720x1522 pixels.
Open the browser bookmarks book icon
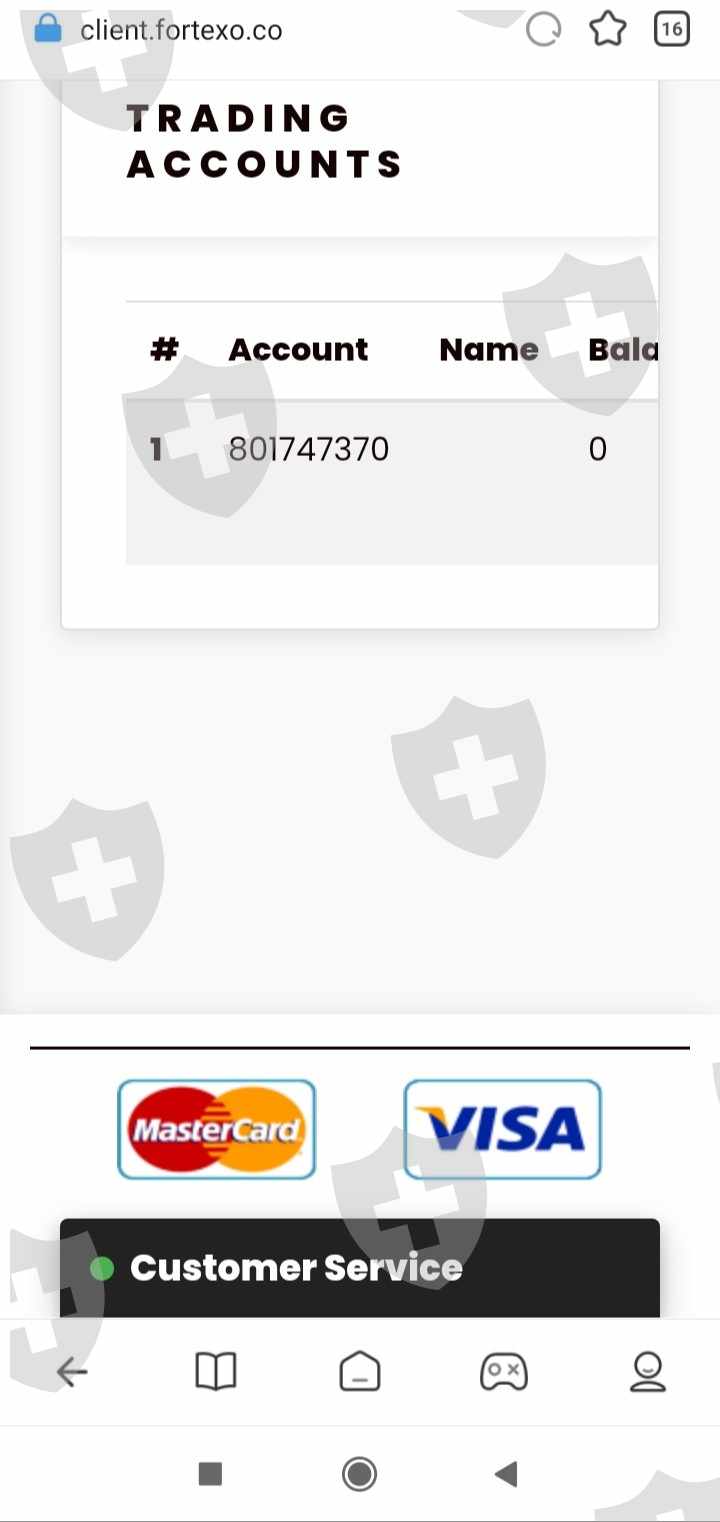point(216,1372)
